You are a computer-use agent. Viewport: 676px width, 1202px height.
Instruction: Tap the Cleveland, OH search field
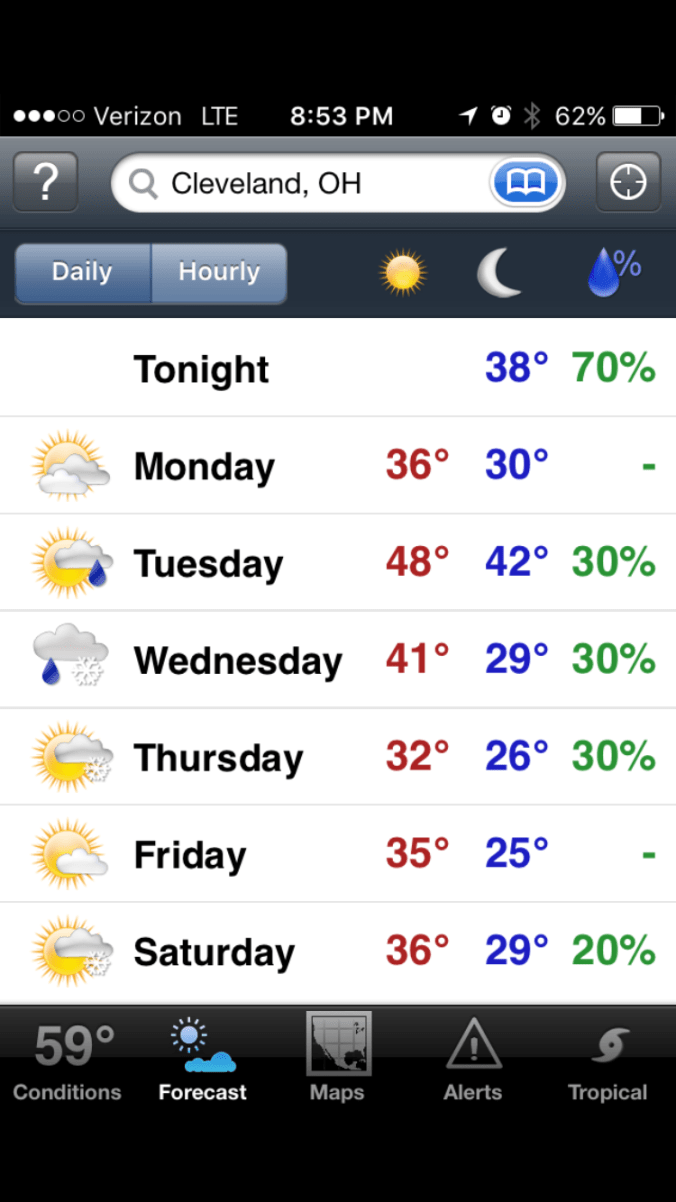300,183
